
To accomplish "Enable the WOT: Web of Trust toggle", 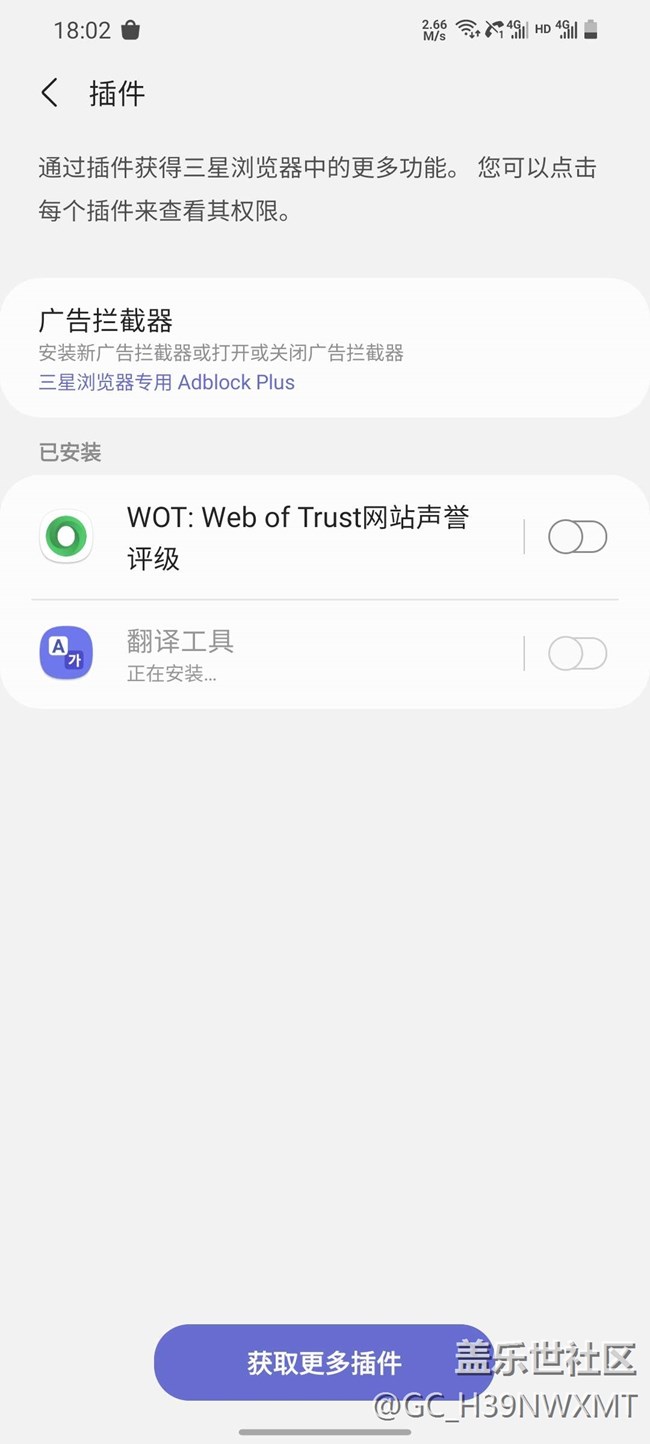I will [577, 537].
